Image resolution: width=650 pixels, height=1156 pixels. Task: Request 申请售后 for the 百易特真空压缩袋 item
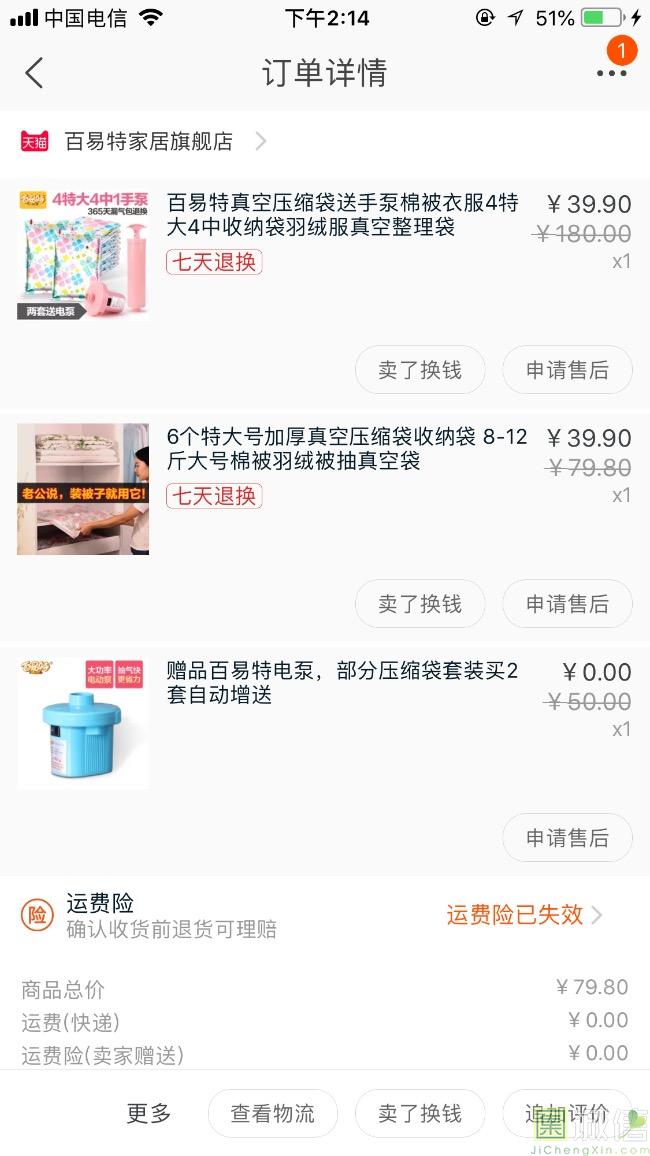[x=567, y=370]
